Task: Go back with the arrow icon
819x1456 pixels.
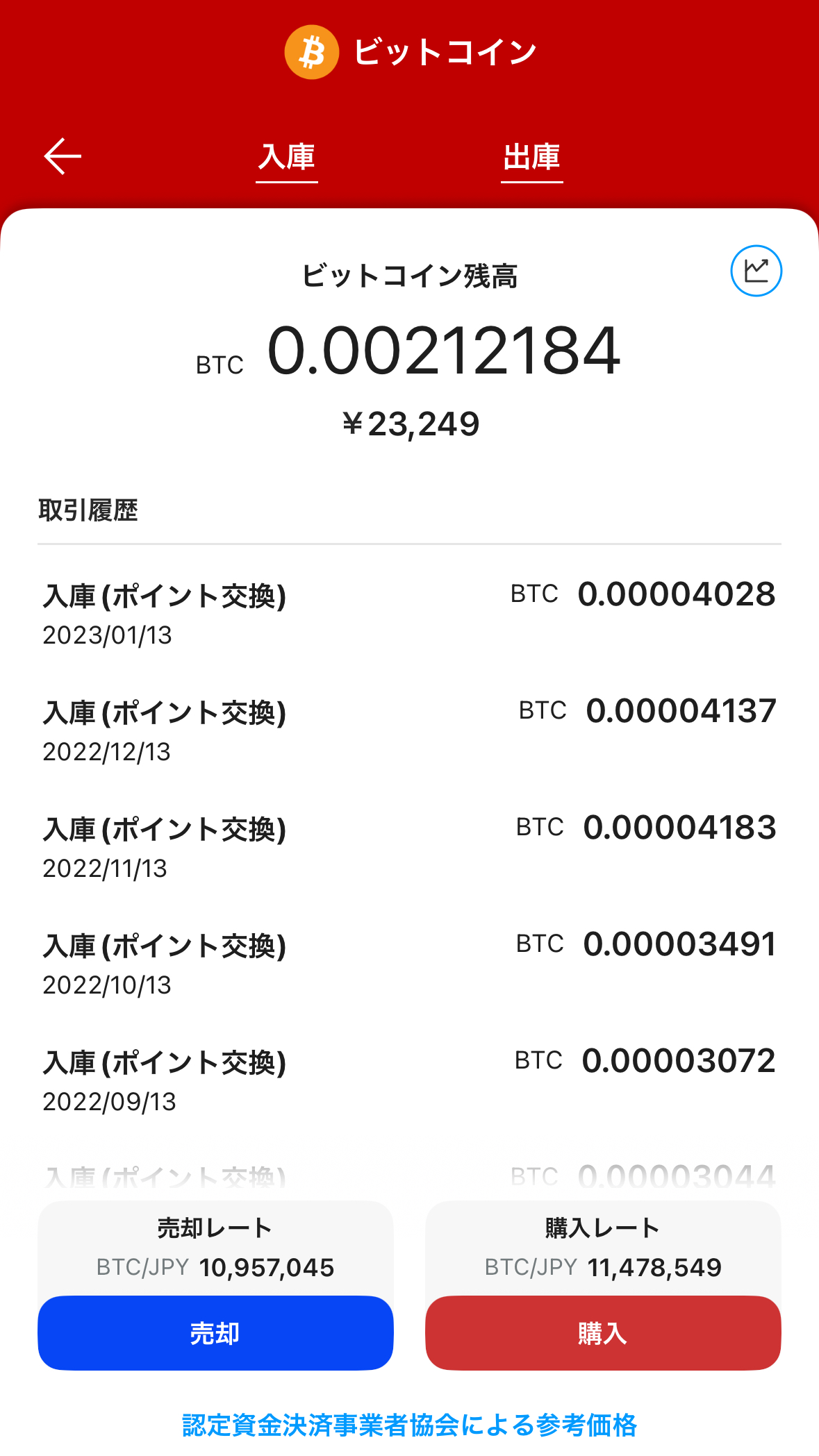Action: [x=63, y=156]
